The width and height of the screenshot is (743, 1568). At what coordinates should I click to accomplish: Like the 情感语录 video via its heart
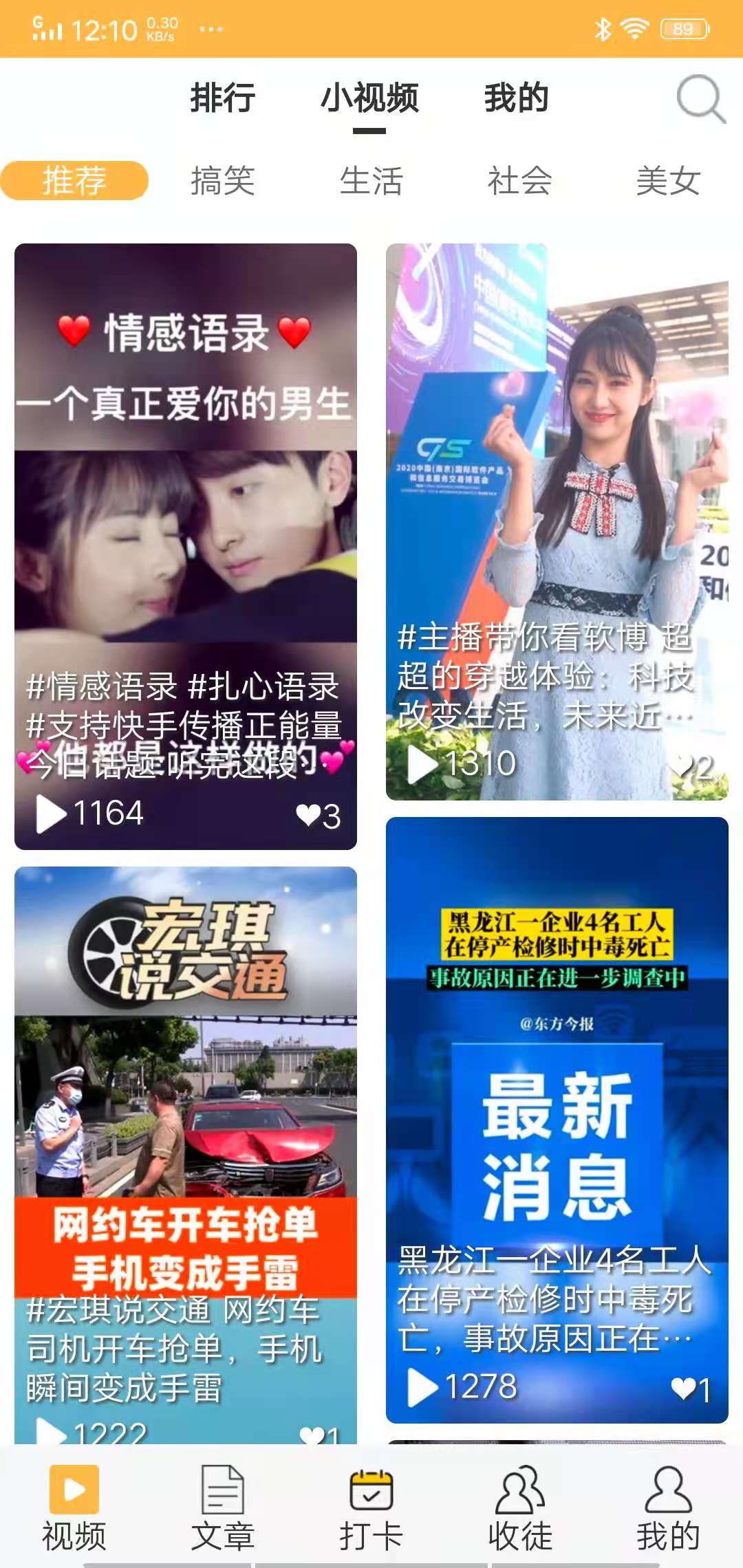310,813
